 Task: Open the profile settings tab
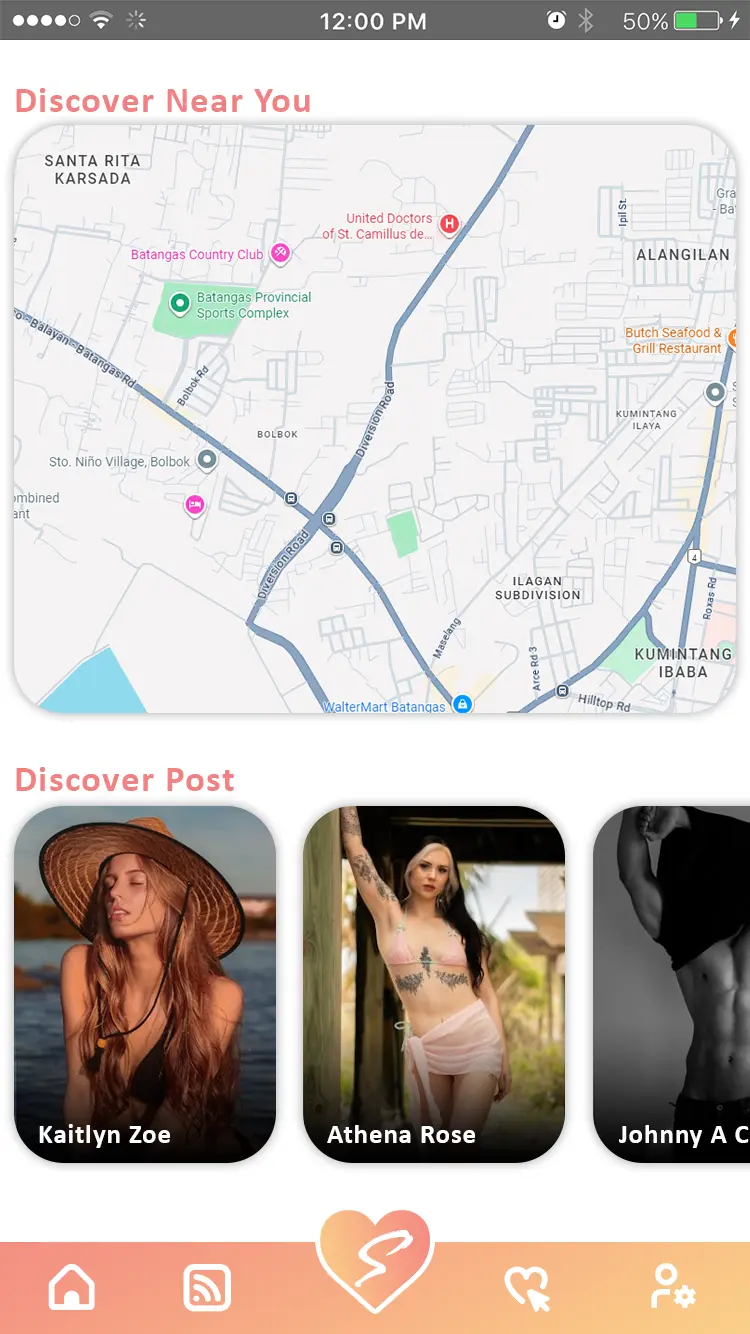pyautogui.click(x=671, y=1287)
